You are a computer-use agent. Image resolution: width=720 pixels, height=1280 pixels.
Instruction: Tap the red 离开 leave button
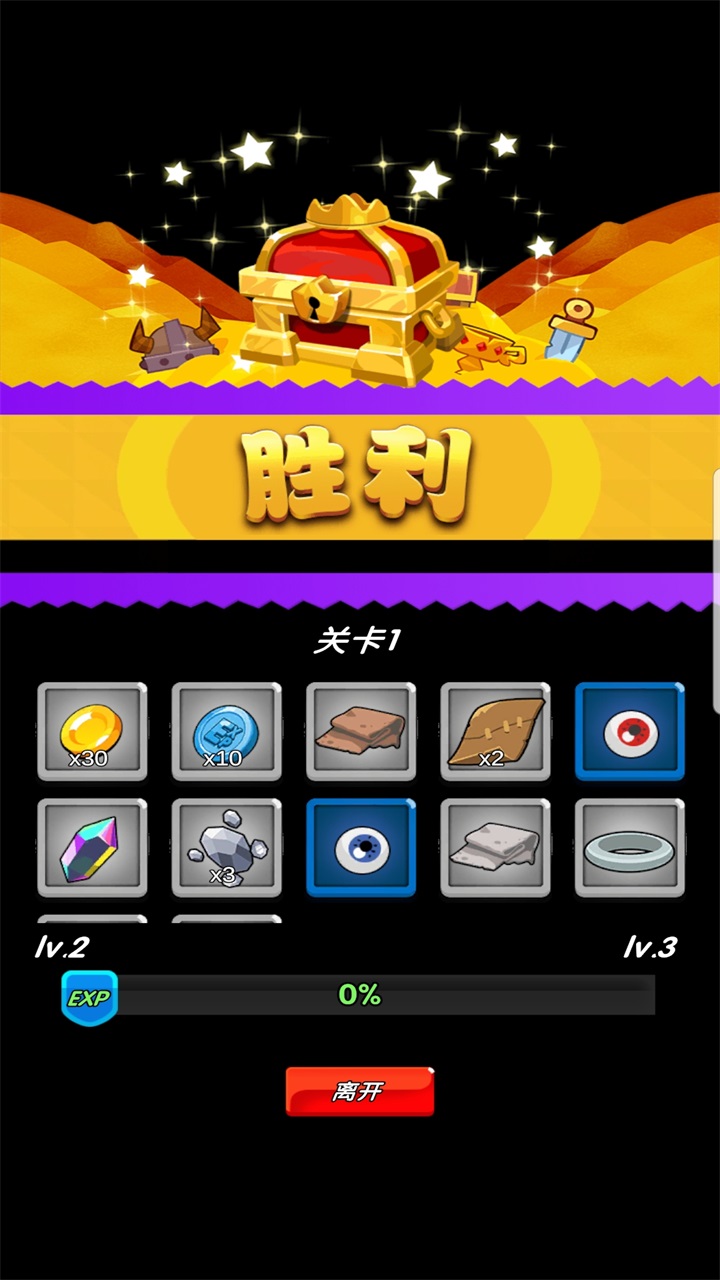click(x=360, y=1091)
